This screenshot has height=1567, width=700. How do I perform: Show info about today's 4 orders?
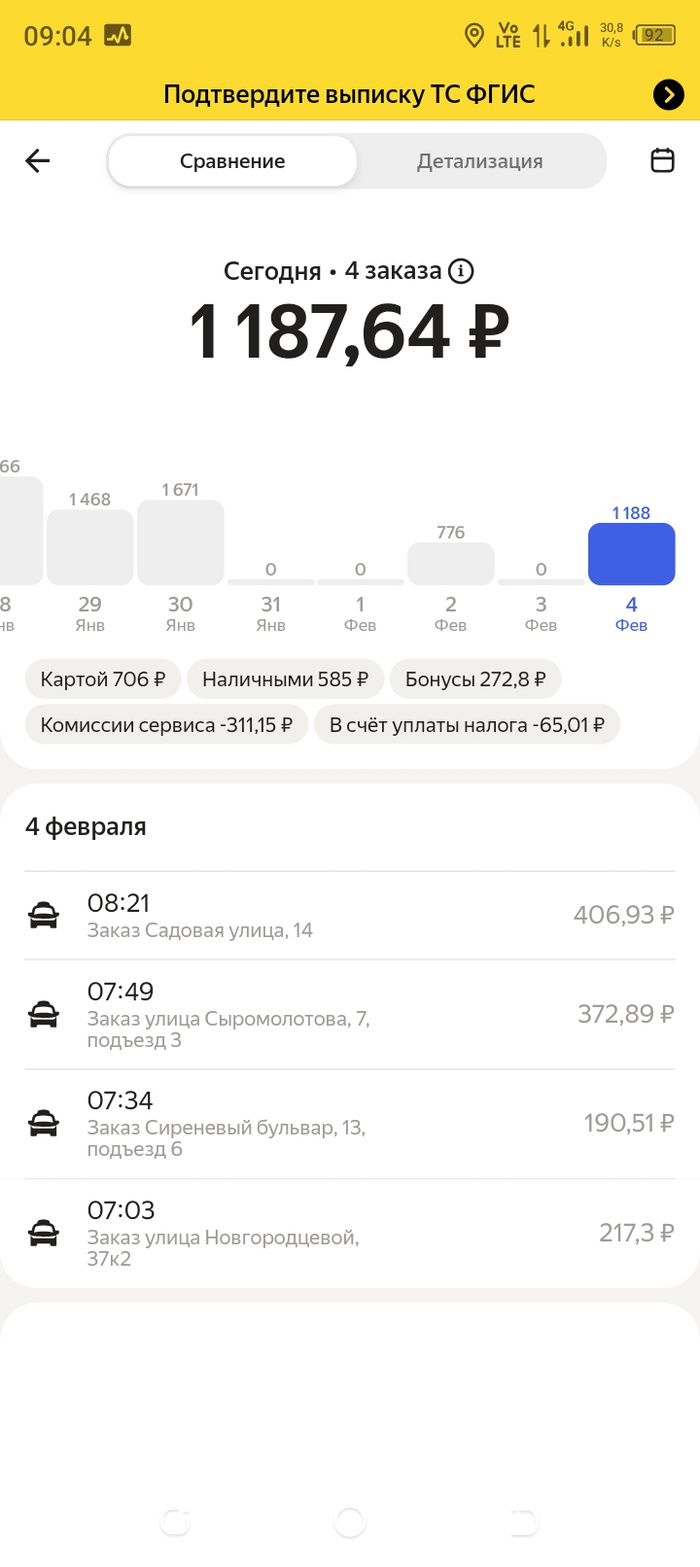tap(461, 271)
